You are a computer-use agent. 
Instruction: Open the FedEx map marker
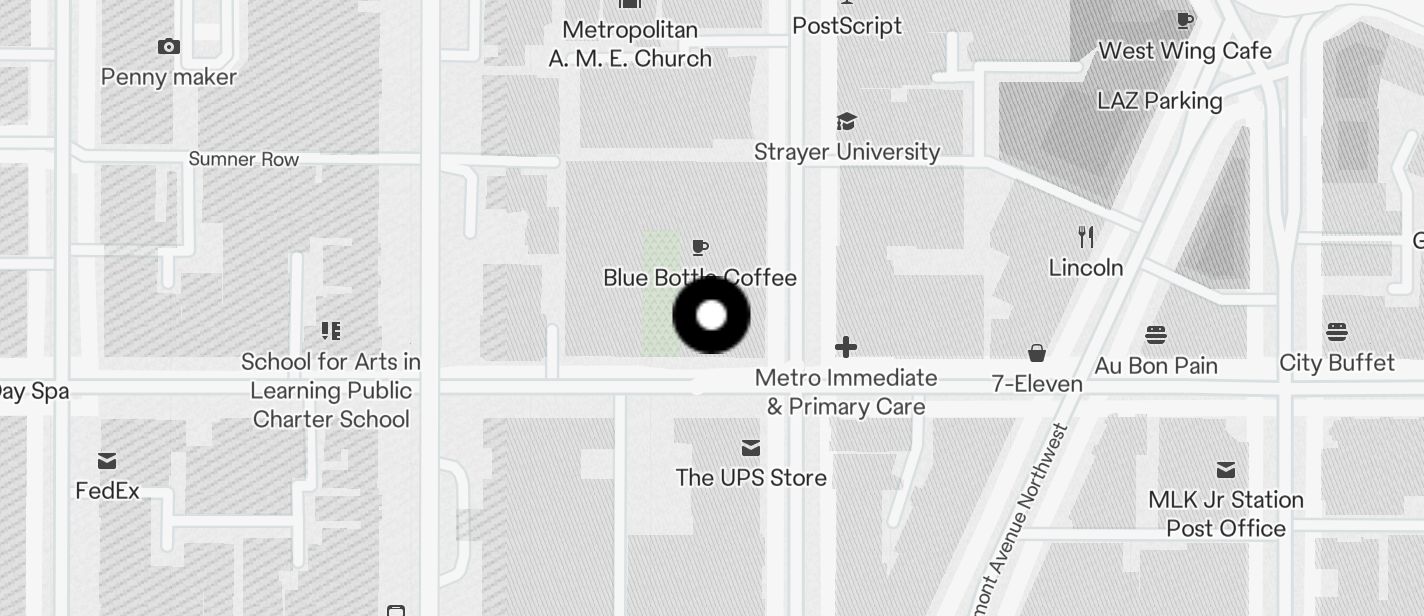pos(107,461)
